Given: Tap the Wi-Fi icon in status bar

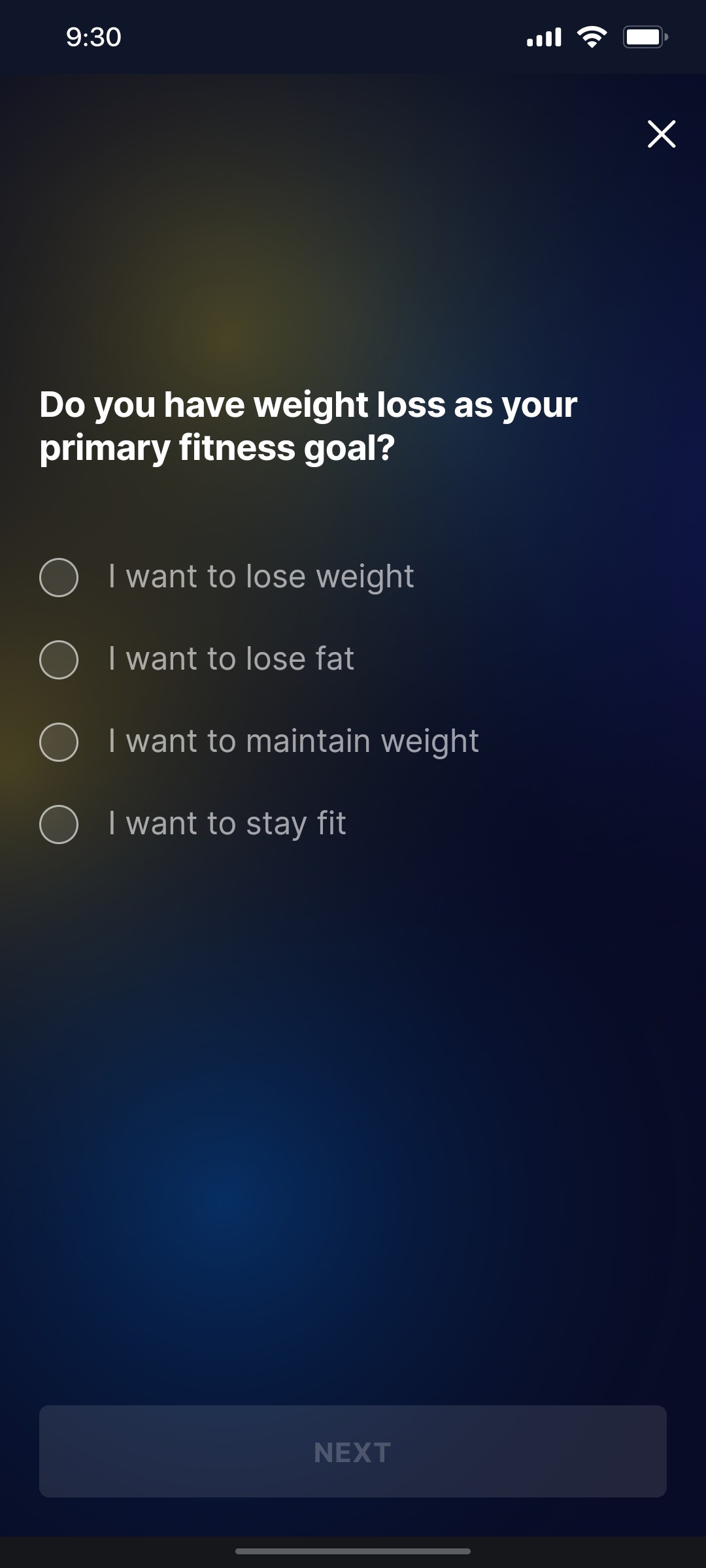Looking at the screenshot, I should coord(592,36).
